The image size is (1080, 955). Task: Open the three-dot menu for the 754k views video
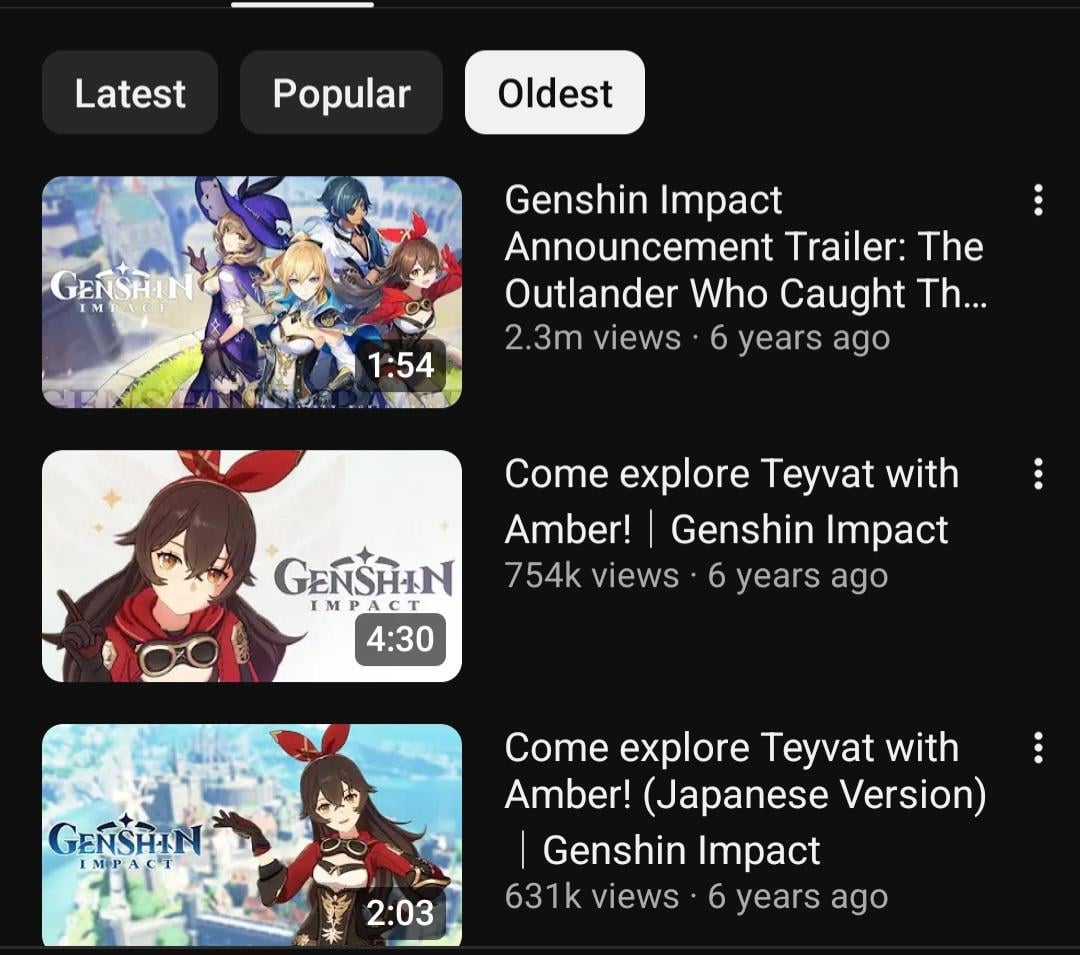[1038, 474]
